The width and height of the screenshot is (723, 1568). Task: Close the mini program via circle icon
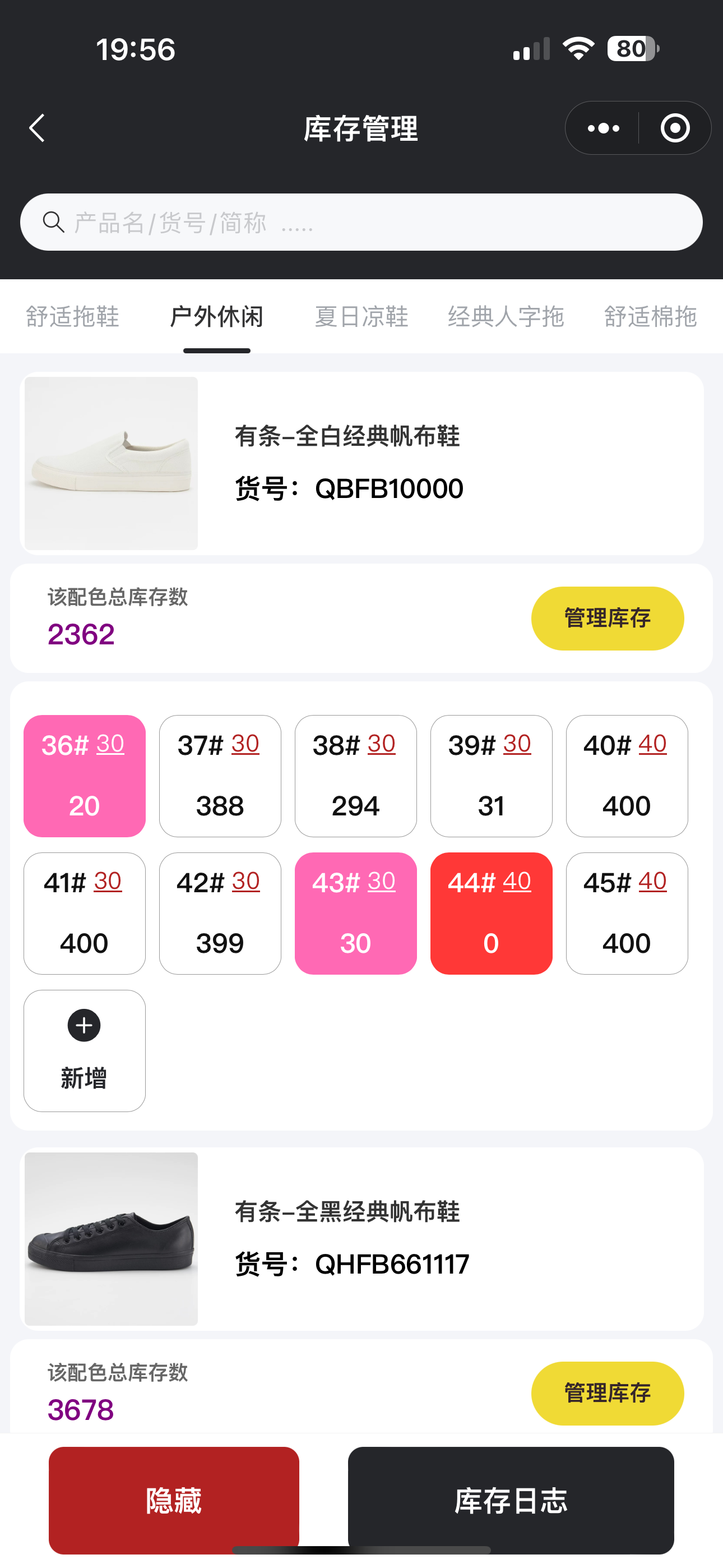tap(675, 128)
